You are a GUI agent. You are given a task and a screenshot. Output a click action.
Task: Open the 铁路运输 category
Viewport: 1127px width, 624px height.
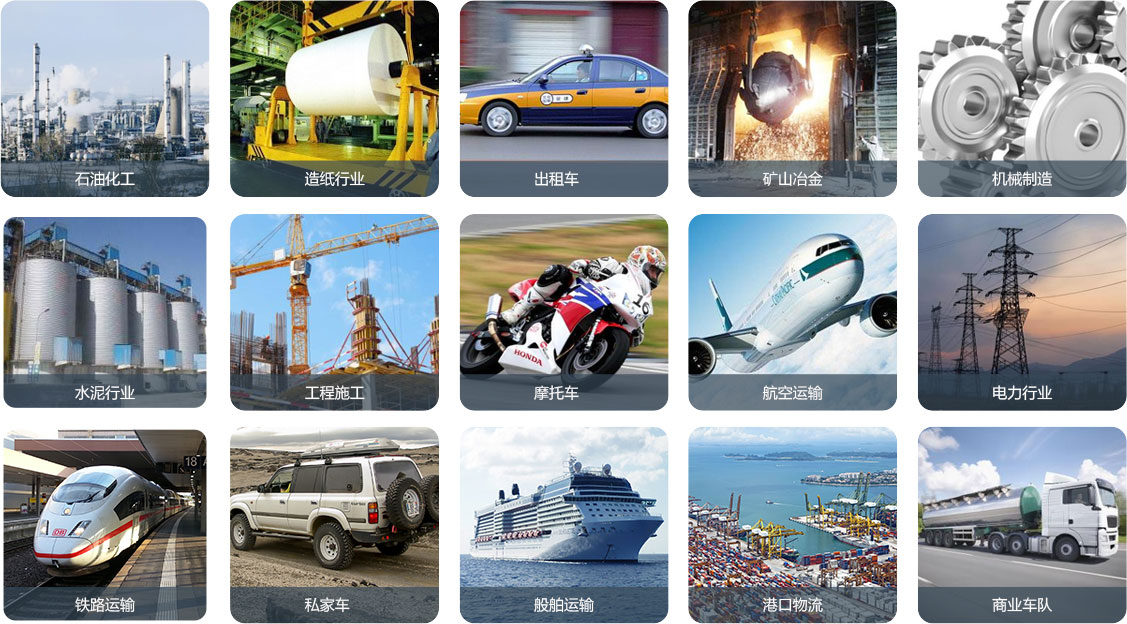pos(105,525)
